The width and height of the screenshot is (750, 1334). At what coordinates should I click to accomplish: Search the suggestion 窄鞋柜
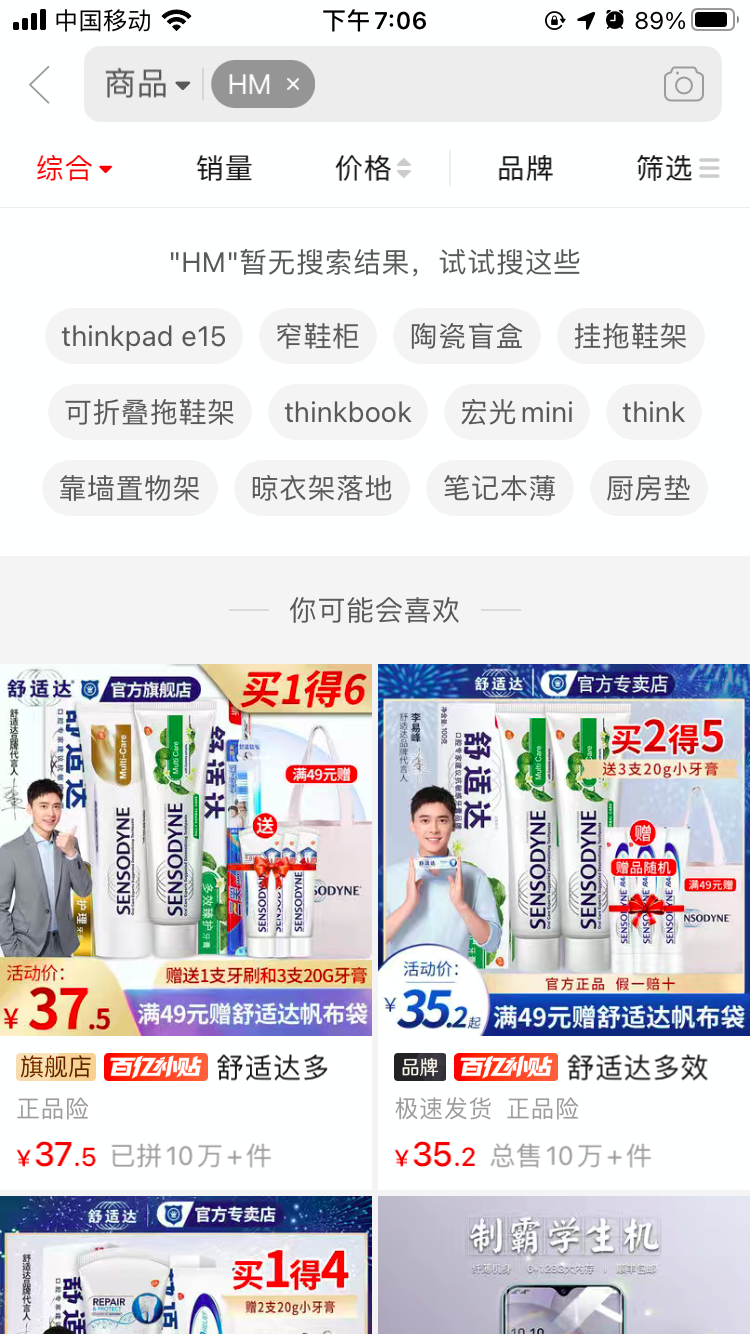pos(317,336)
